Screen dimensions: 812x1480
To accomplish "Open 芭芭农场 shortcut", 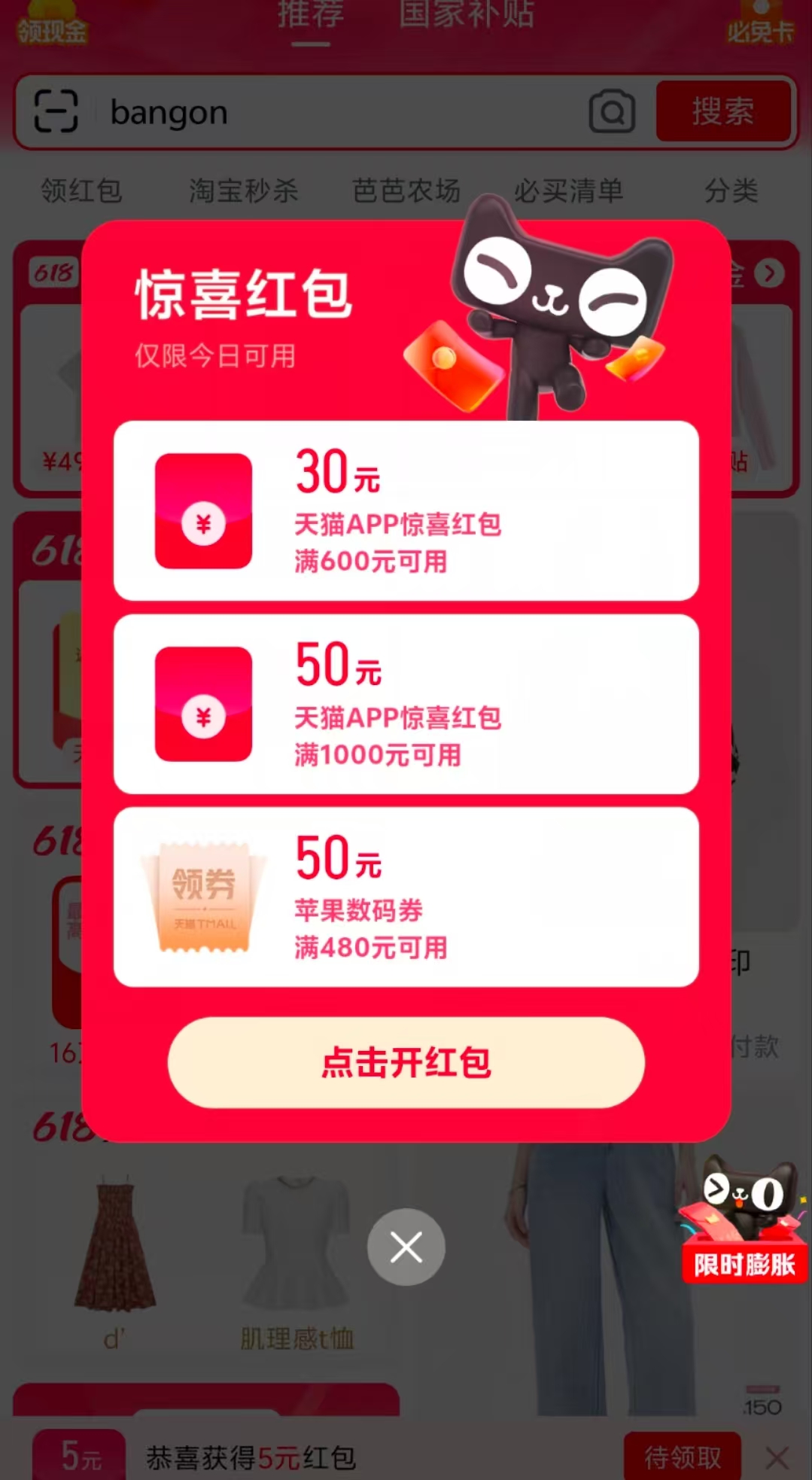I will click(x=406, y=190).
